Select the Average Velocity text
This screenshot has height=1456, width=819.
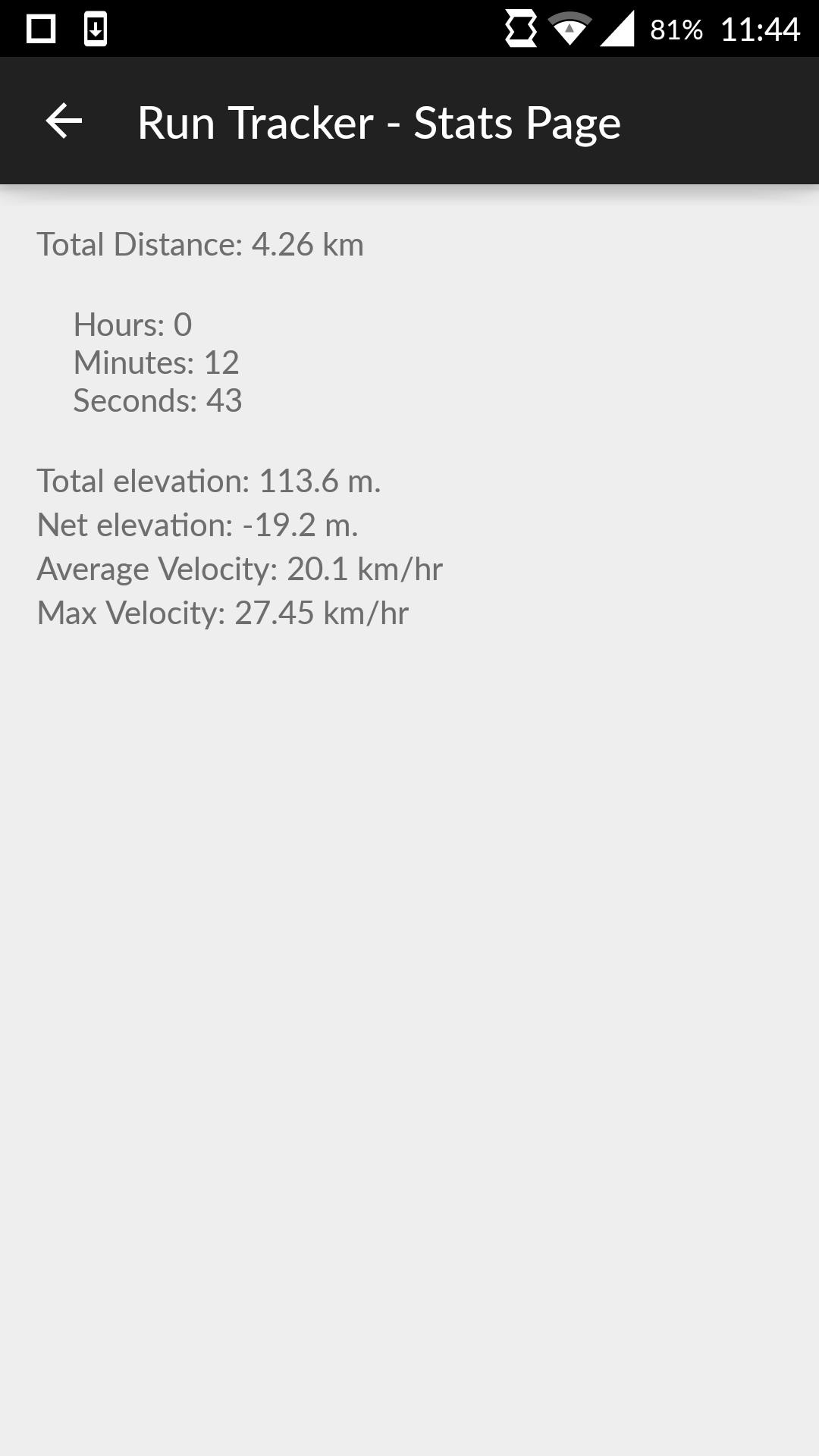click(x=240, y=568)
